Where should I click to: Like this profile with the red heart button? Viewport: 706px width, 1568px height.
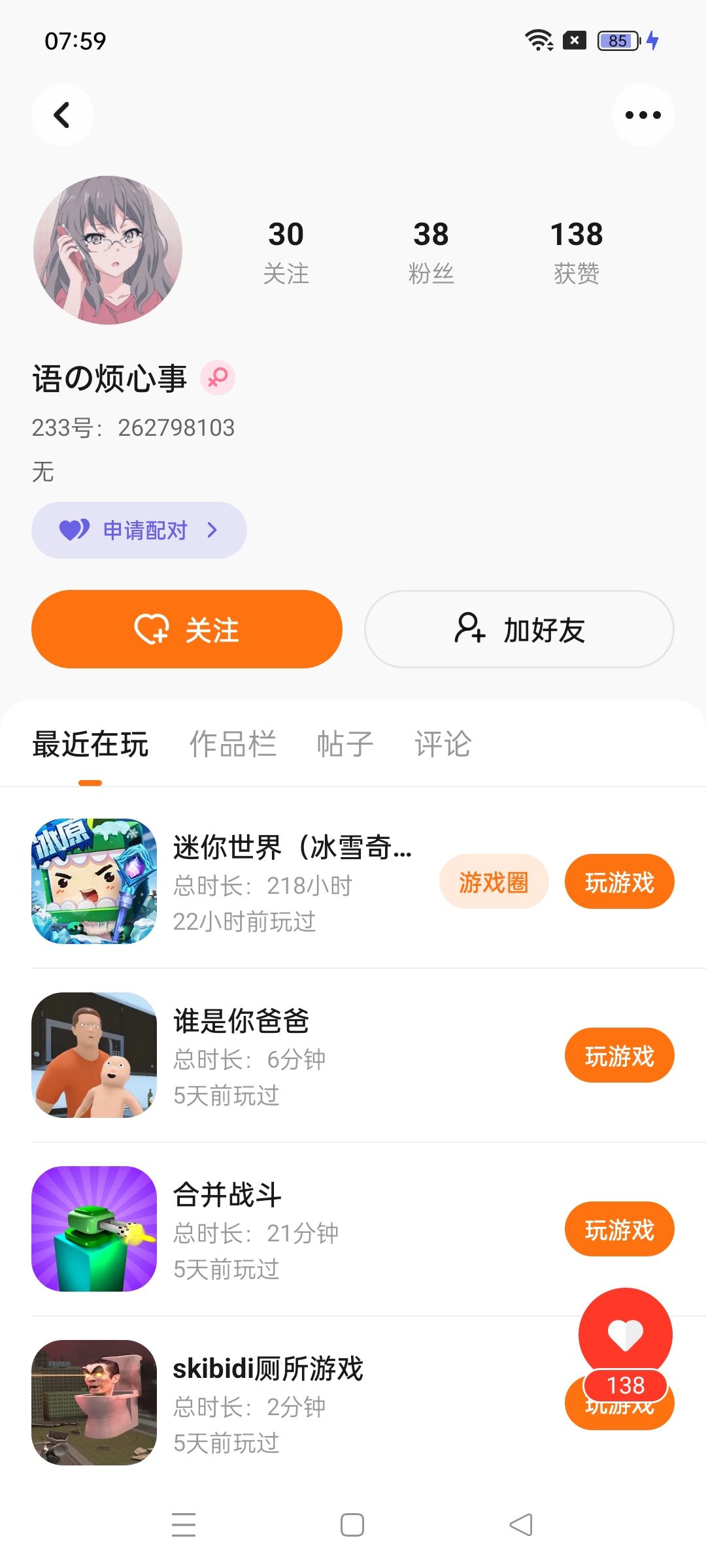(x=626, y=1334)
